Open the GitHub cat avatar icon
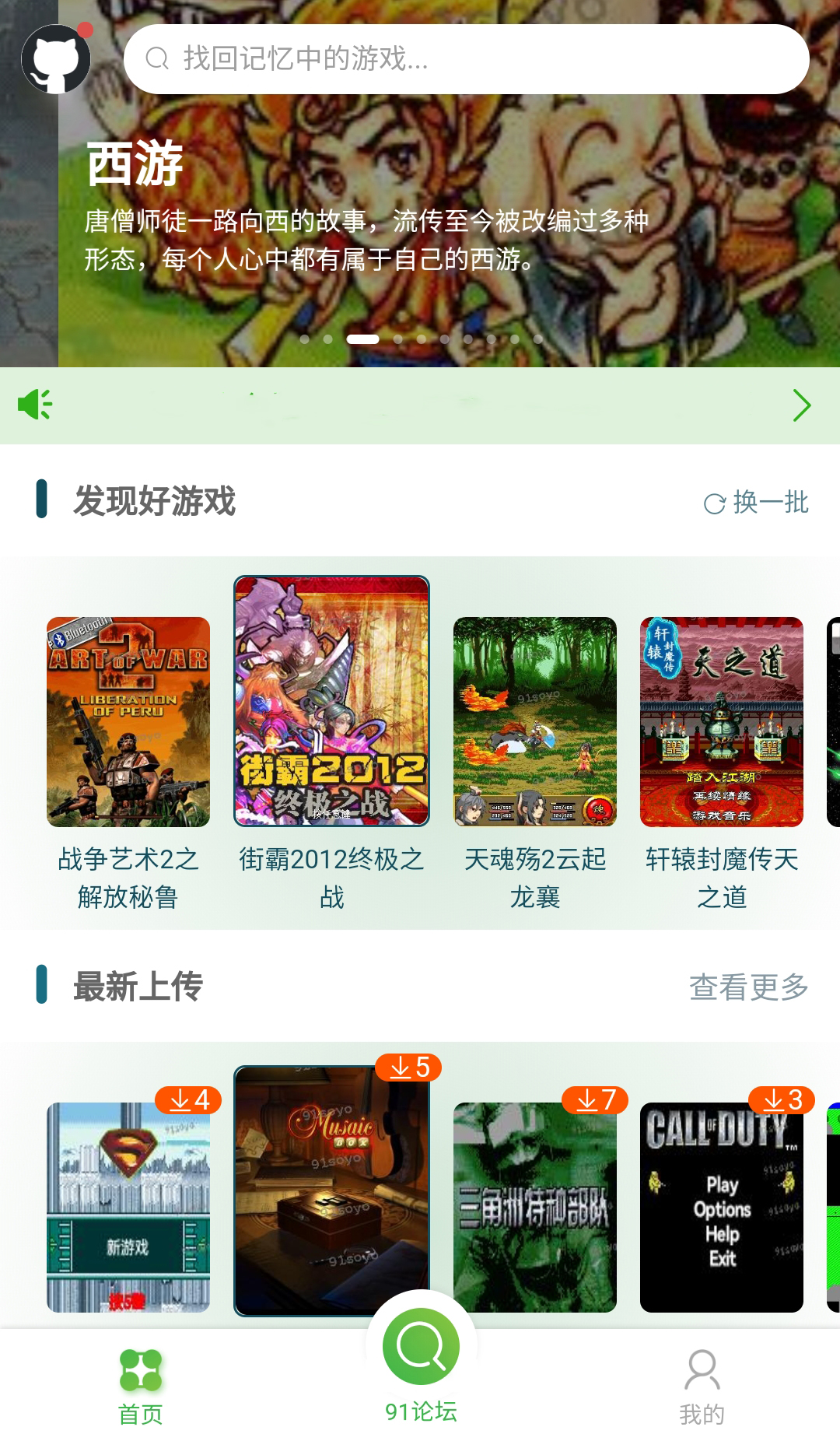This screenshot has width=840, height=1441. pos(55,59)
